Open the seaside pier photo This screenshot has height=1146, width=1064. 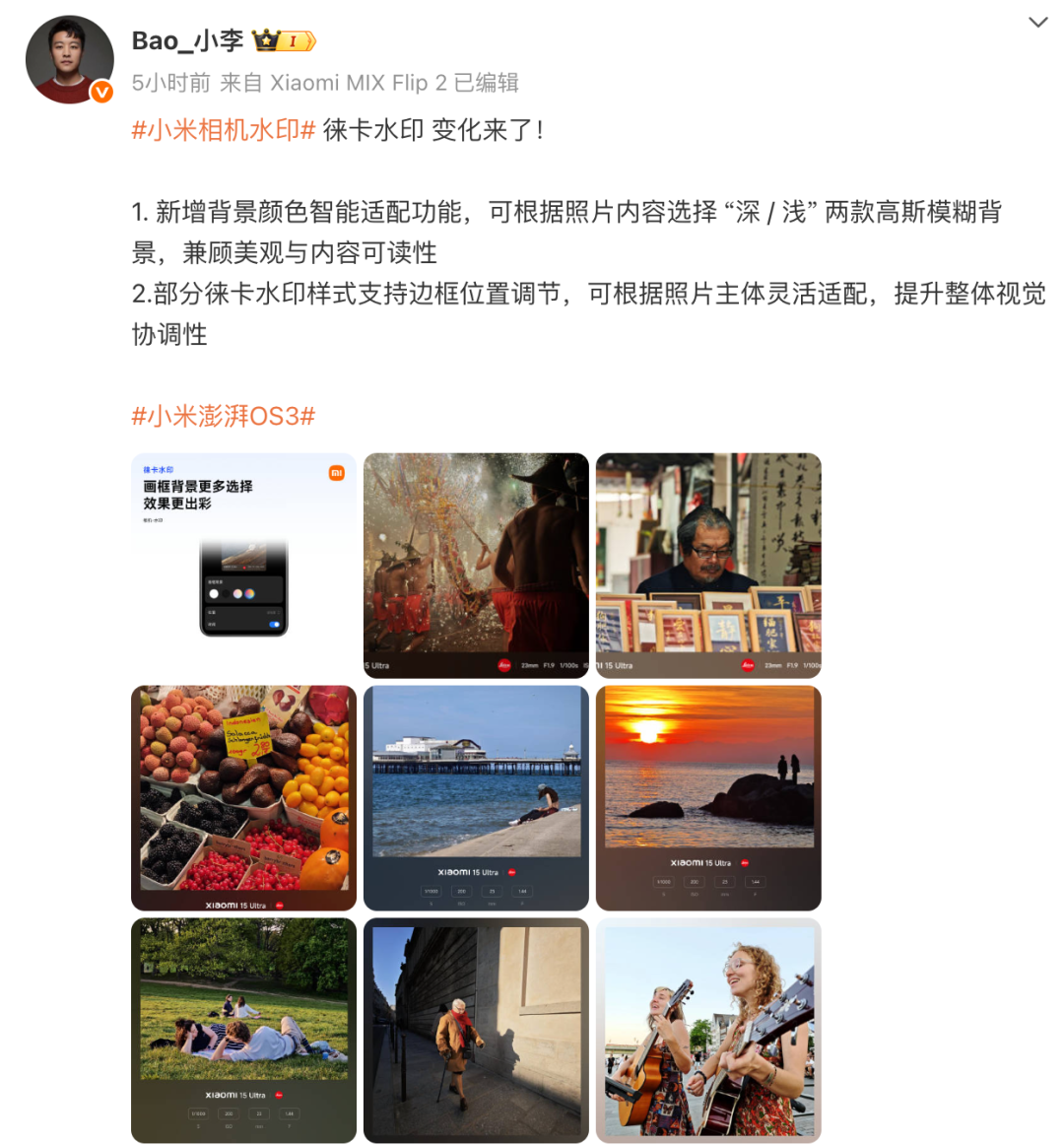coord(476,798)
